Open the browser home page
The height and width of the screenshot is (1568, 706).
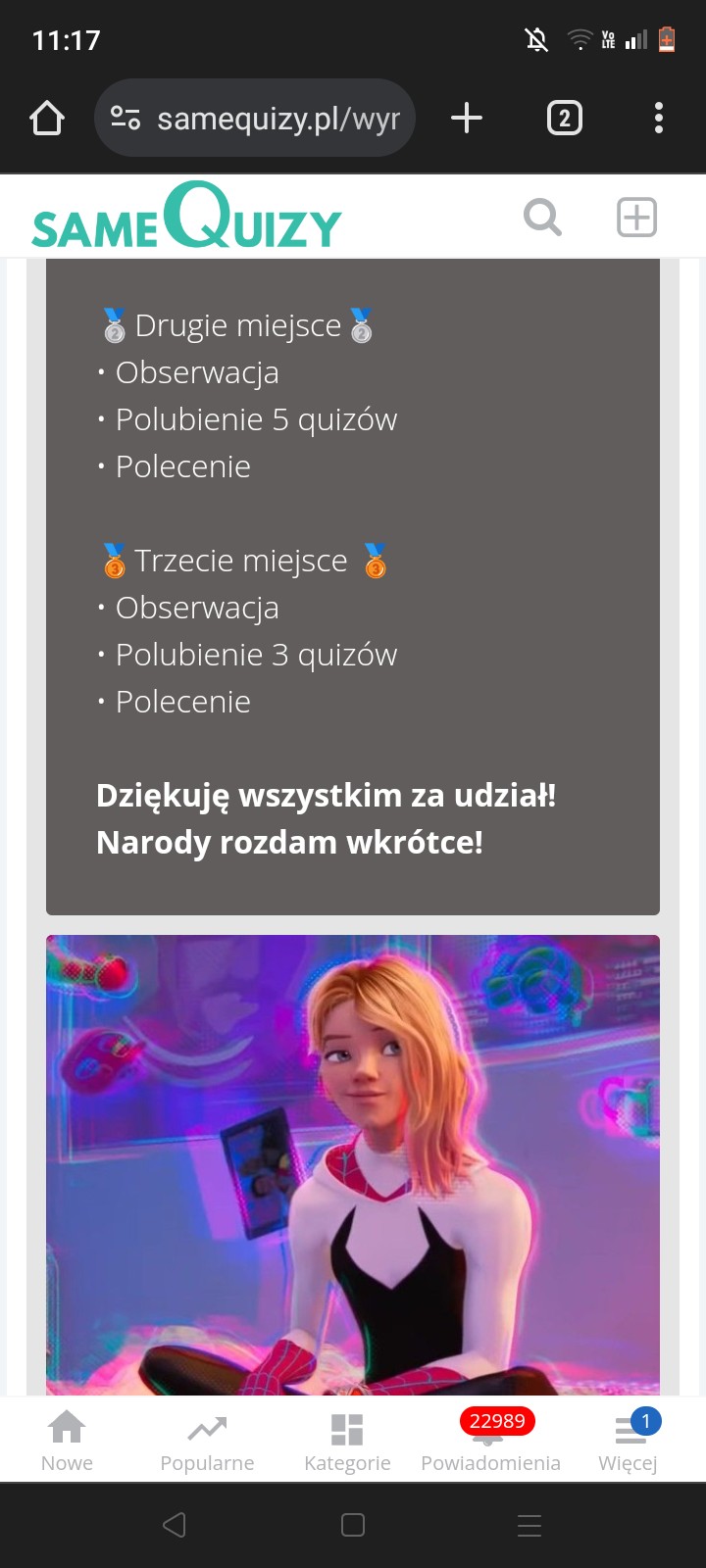(x=46, y=119)
